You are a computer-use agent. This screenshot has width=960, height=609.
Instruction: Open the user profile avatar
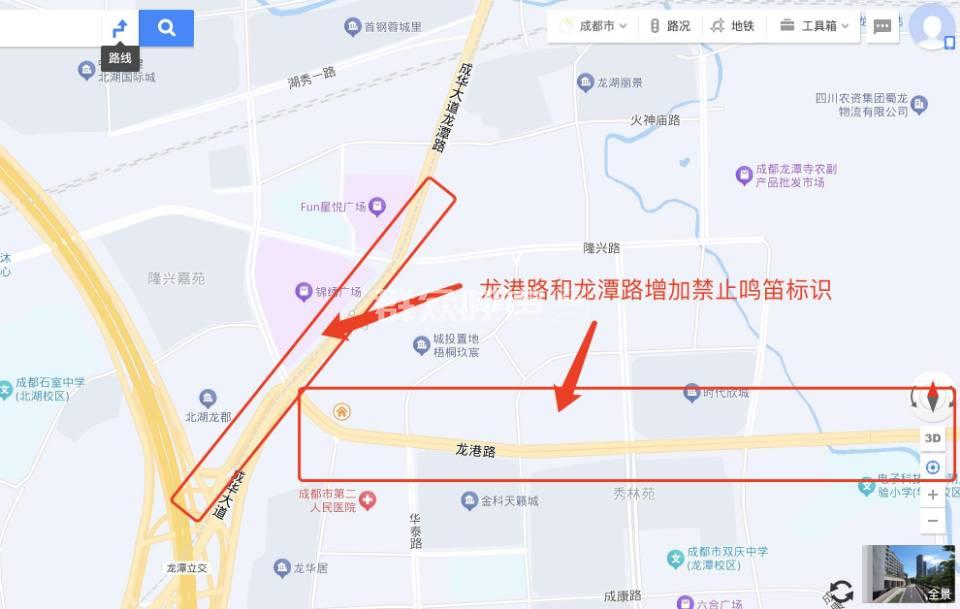pos(932,26)
